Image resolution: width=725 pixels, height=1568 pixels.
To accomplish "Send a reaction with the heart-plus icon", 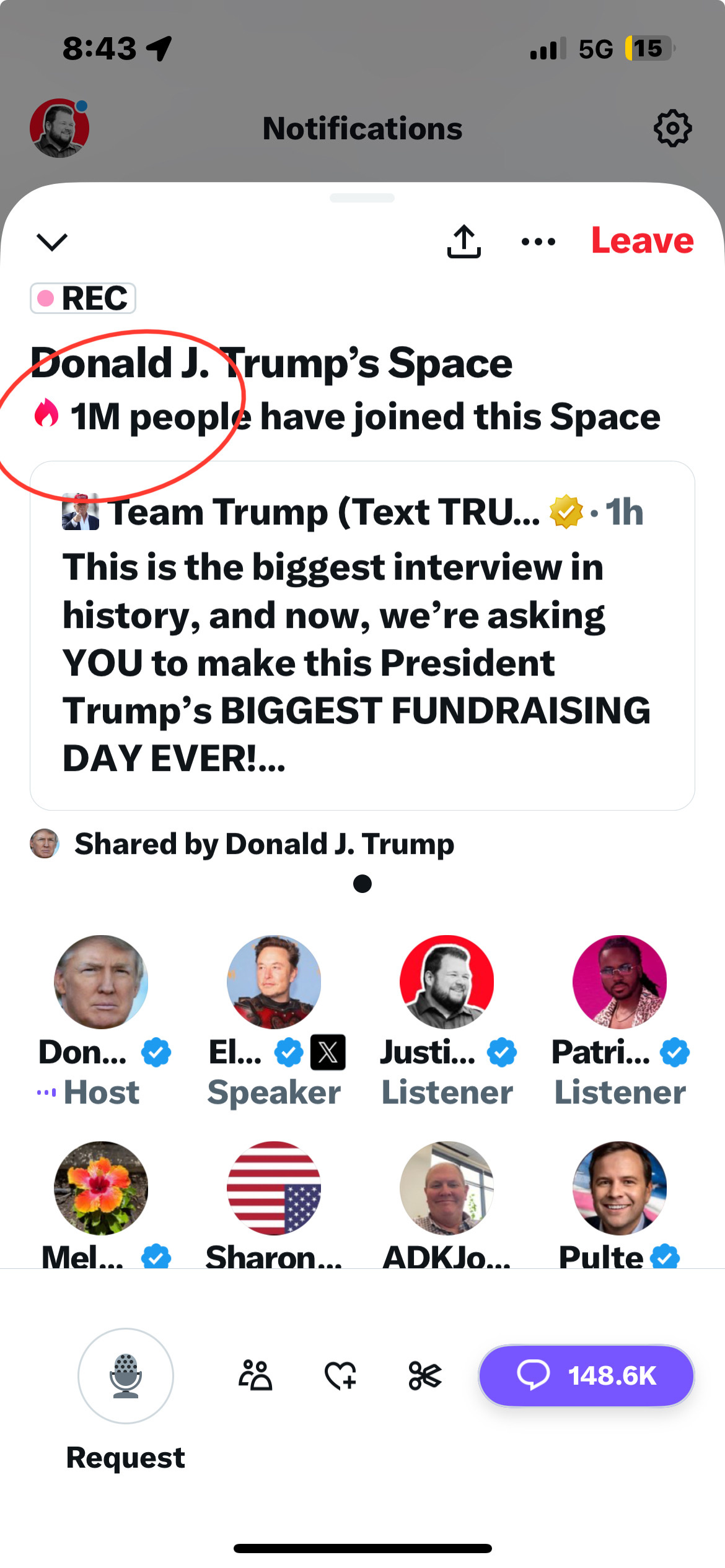I will (341, 1376).
